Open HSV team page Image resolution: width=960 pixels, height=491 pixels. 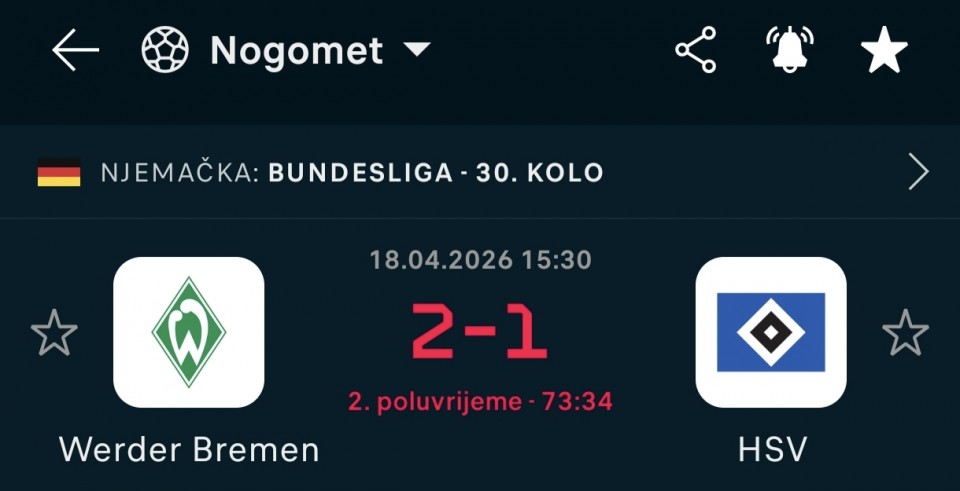771,333
